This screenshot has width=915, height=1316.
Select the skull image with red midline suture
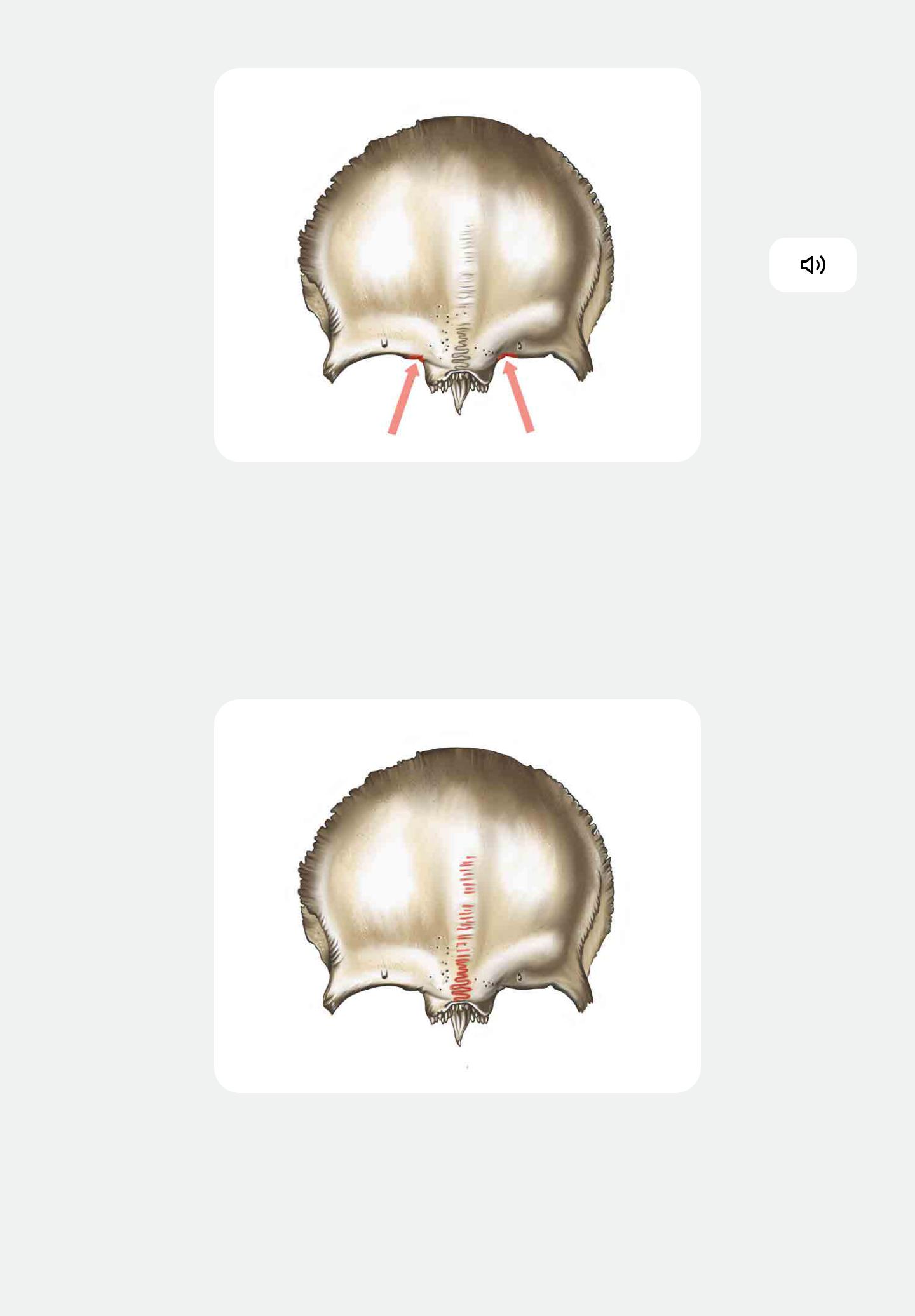[457, 896]
